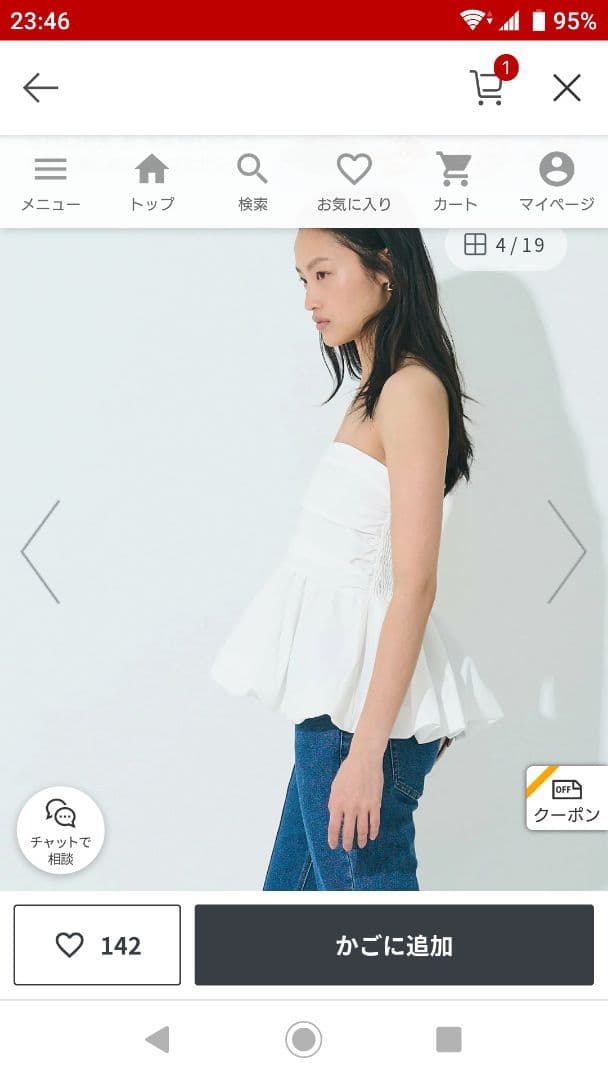View お気に入り favorites list

(x=354, y=183)
